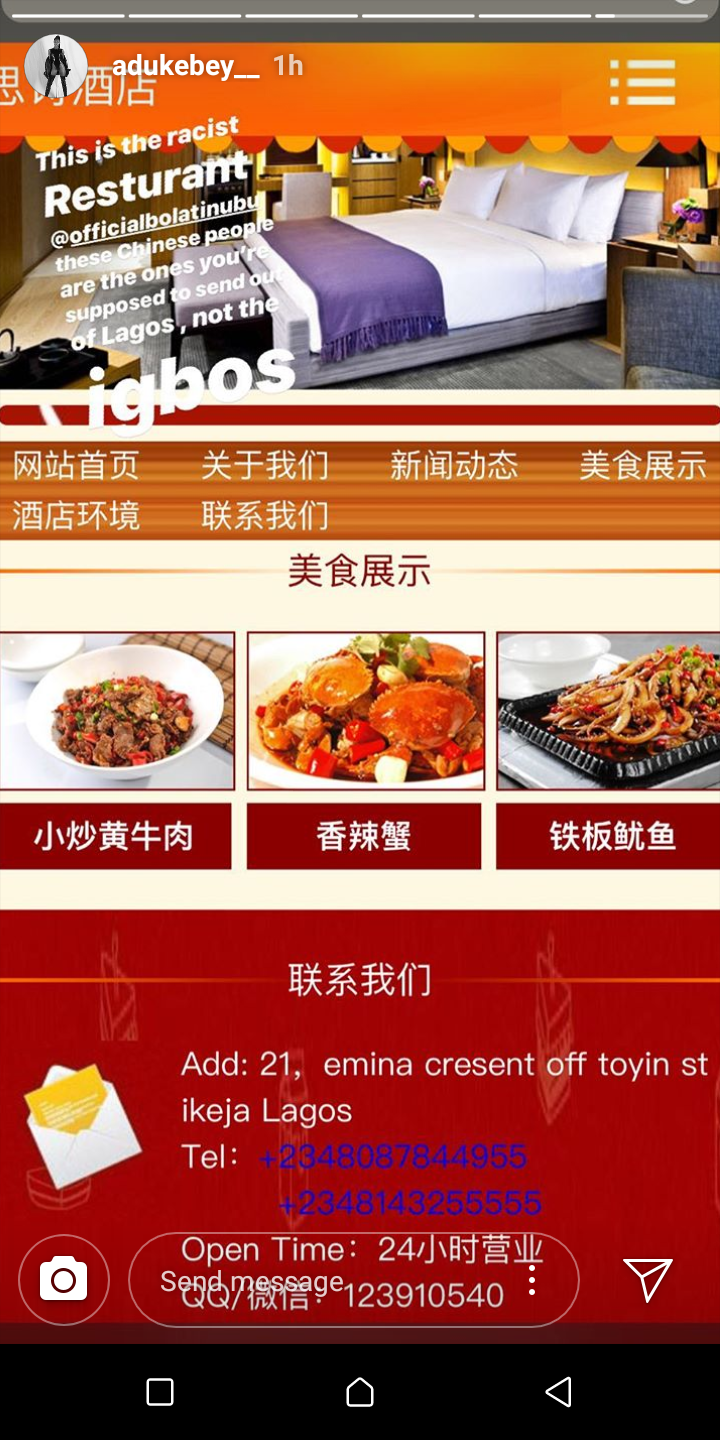The height and width of the screenshot is (1440, 720).
Task: Go to the phone's home screen
Action: point(360,1392)
